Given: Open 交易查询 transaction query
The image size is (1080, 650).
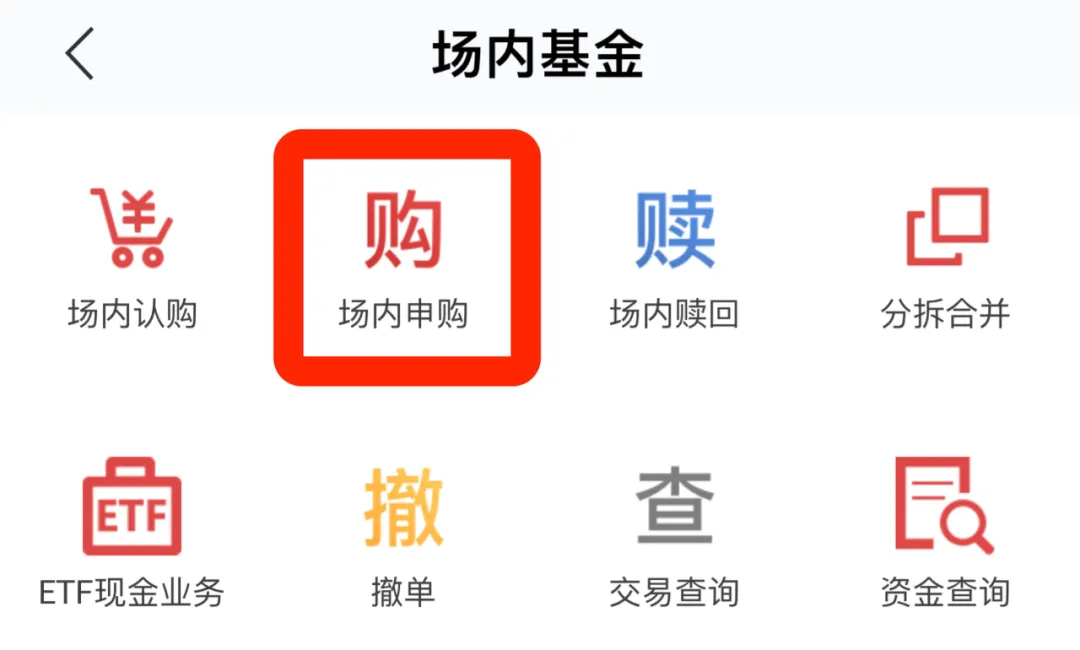Looking at the screenshot, I should pyautogui.click(x=675, y=532).
